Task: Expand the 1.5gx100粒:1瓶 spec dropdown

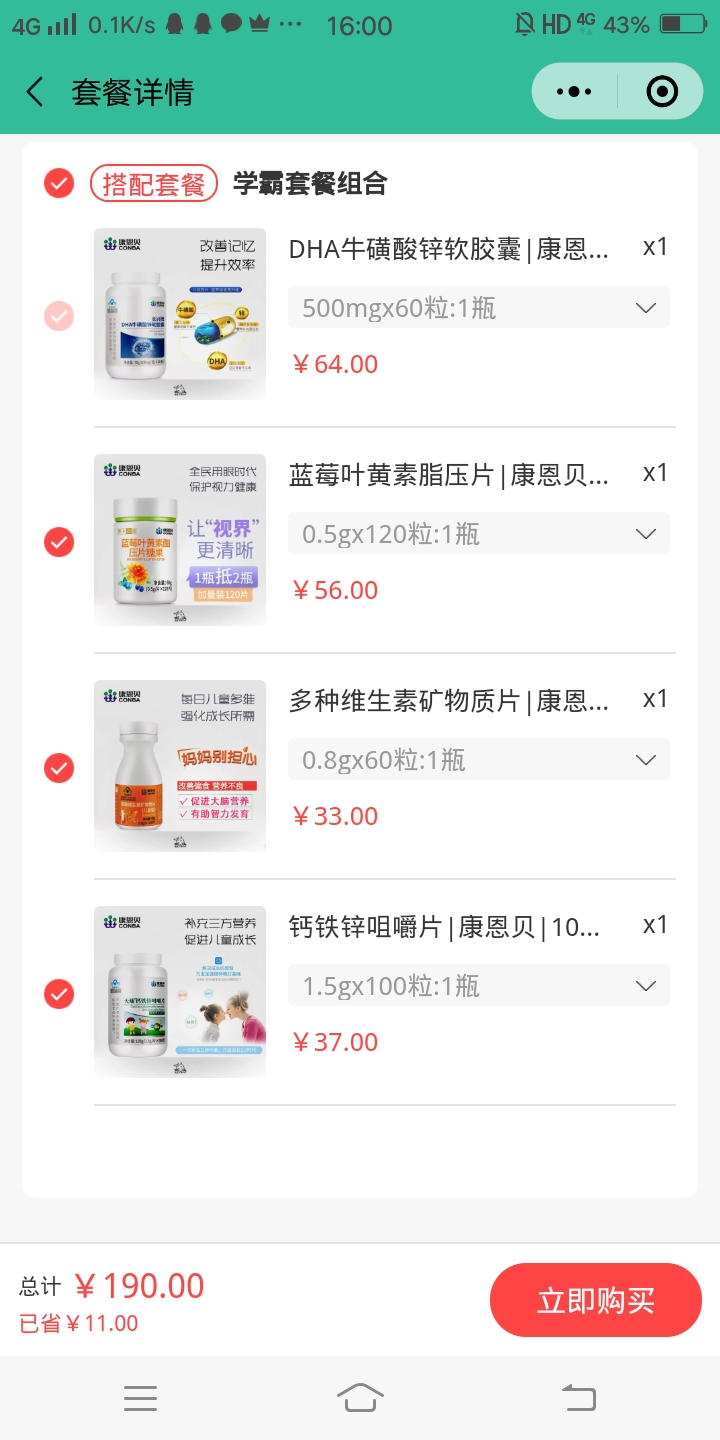Action: 478,986
